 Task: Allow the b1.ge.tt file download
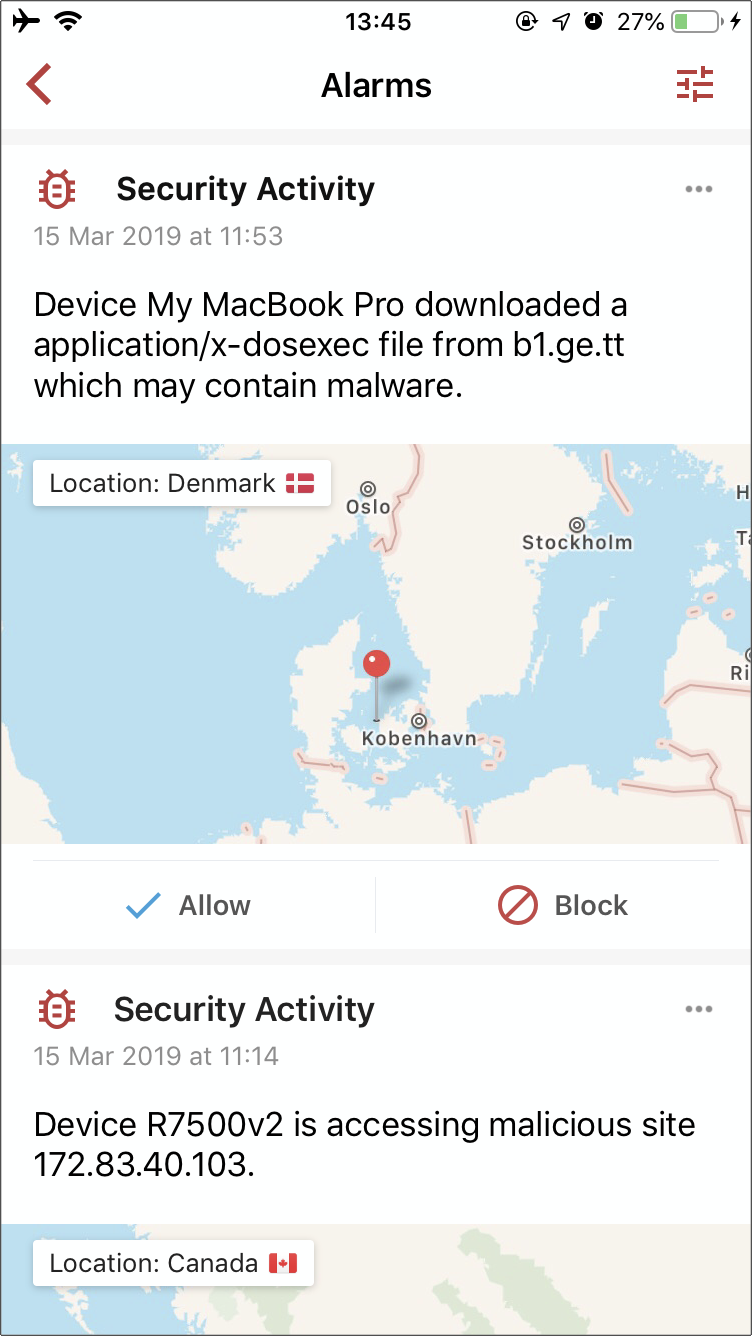pyautogui.click(x=189, y=906)
